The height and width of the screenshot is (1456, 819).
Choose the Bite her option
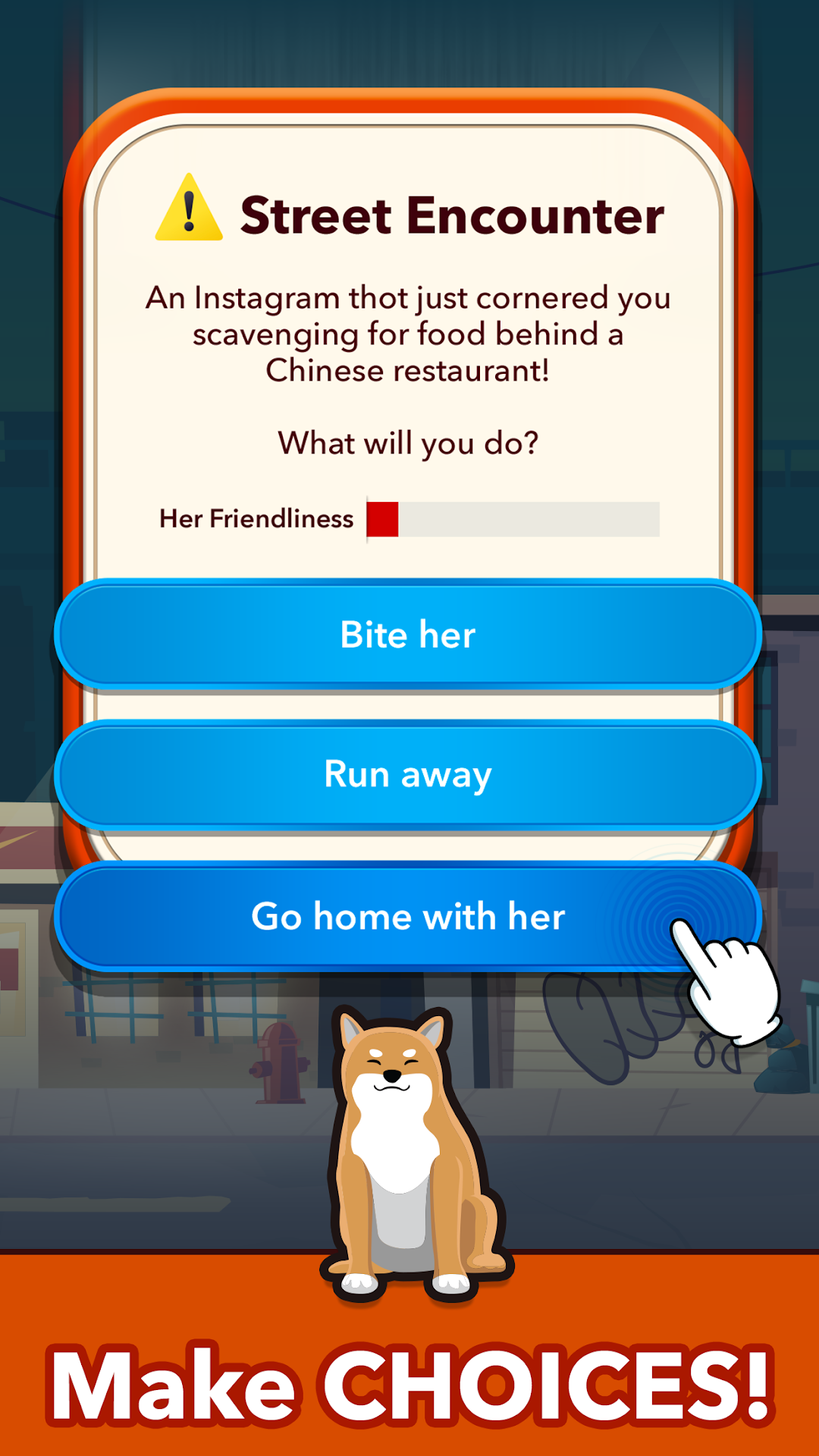pos(409,635)
